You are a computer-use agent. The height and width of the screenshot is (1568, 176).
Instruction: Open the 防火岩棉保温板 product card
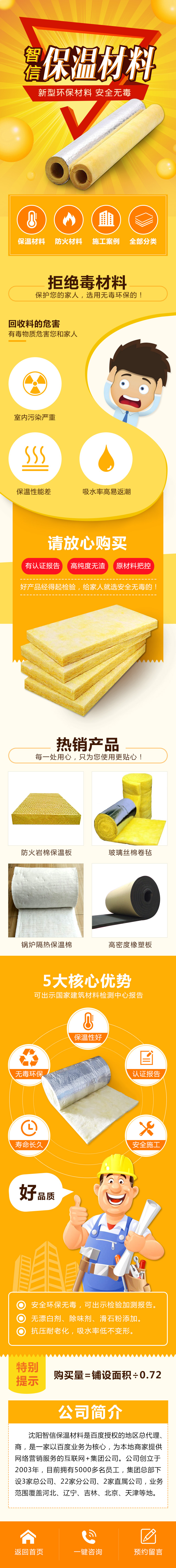[46, 814]
